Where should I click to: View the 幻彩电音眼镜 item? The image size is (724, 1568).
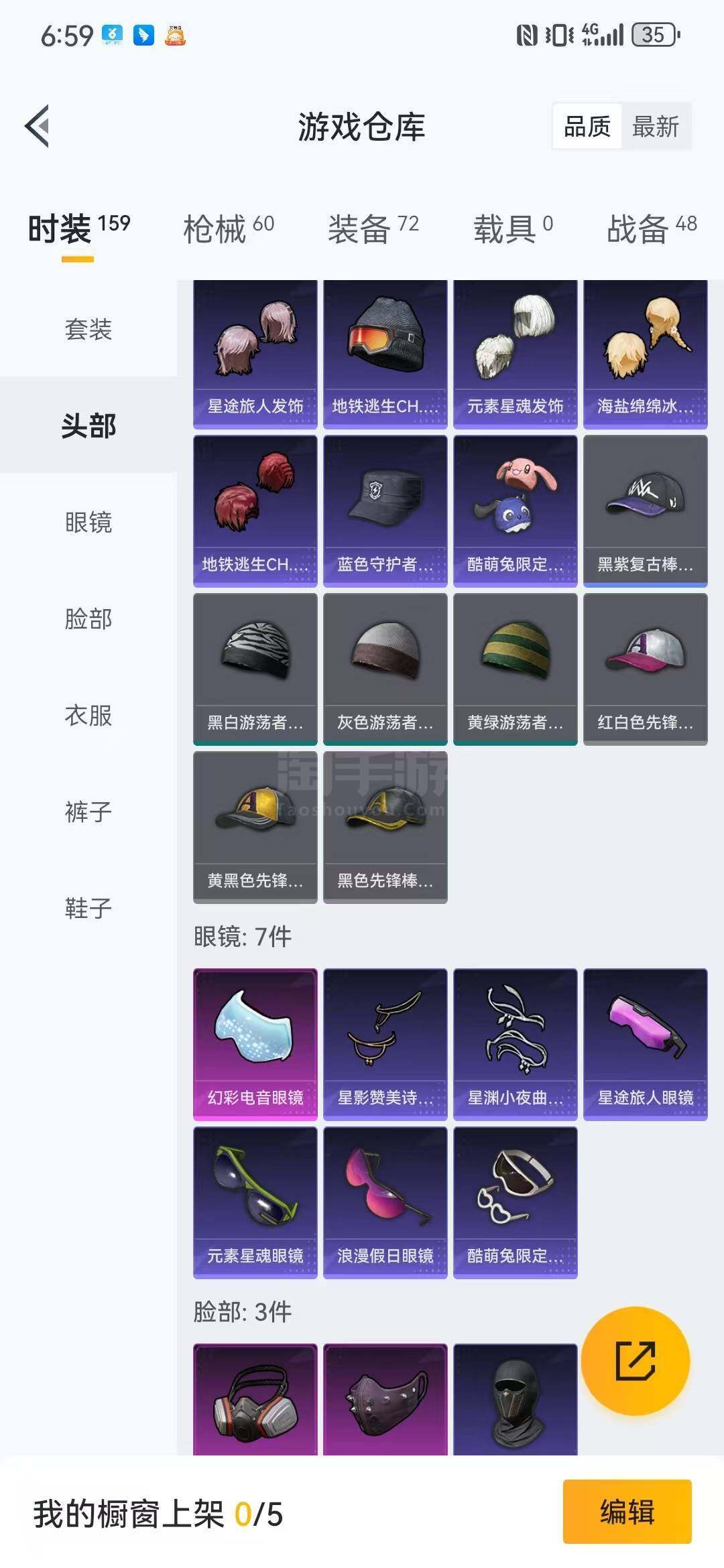point(255,1043)
